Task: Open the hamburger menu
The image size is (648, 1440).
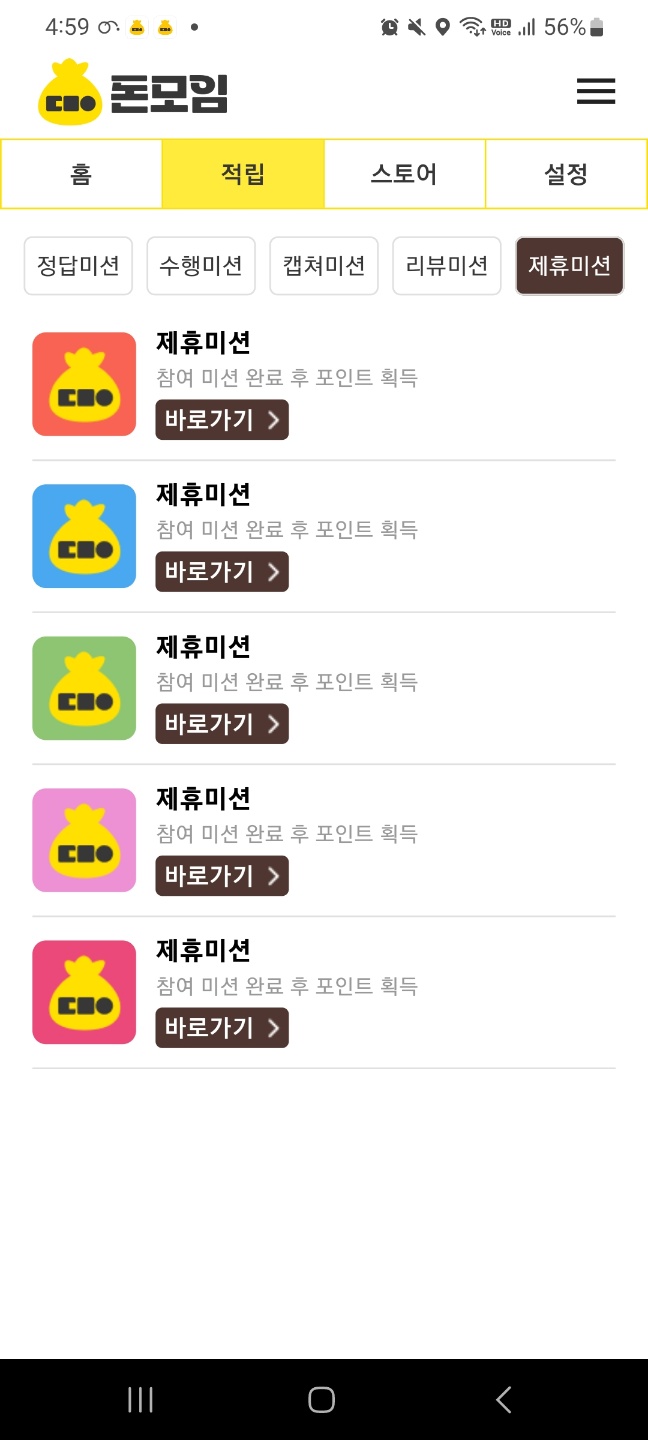Action: pyautogui.click(x=596, y=92)
